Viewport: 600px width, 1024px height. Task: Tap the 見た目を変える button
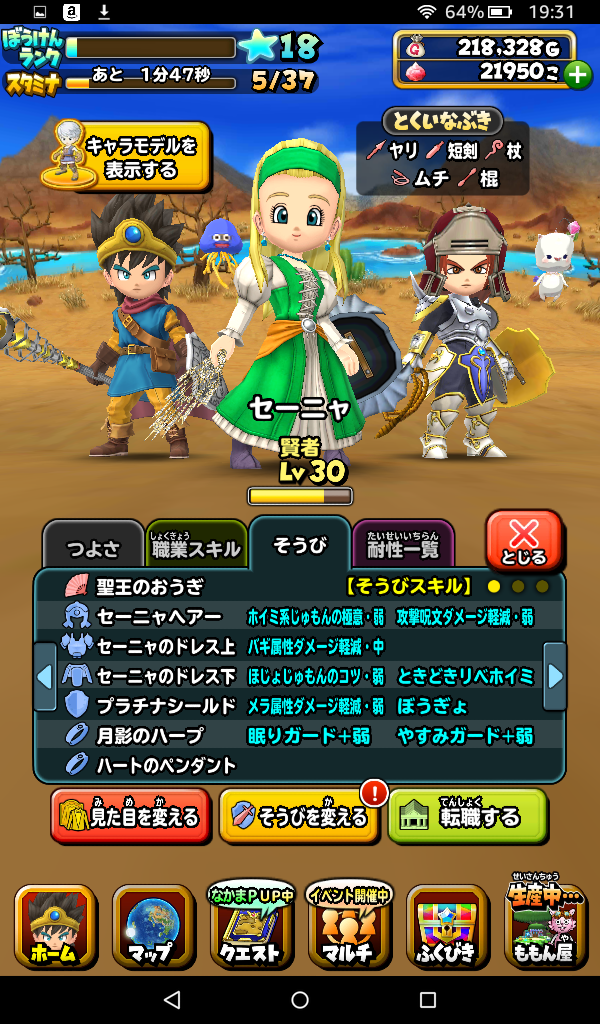coord(131,817)
